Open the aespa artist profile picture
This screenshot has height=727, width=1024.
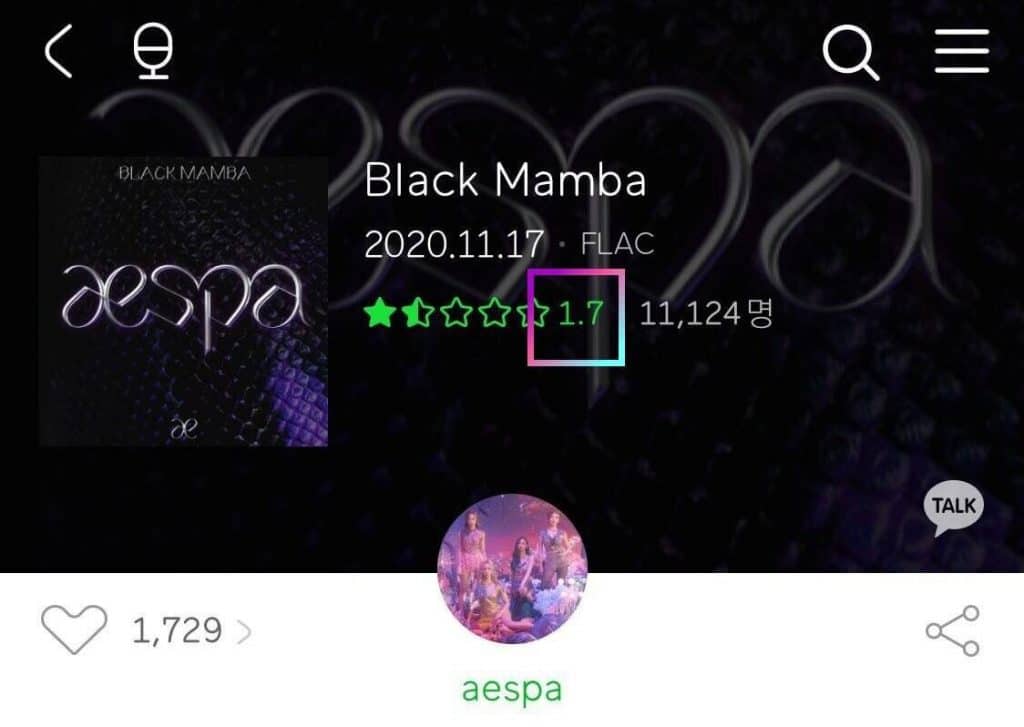[x=512, y=568]
